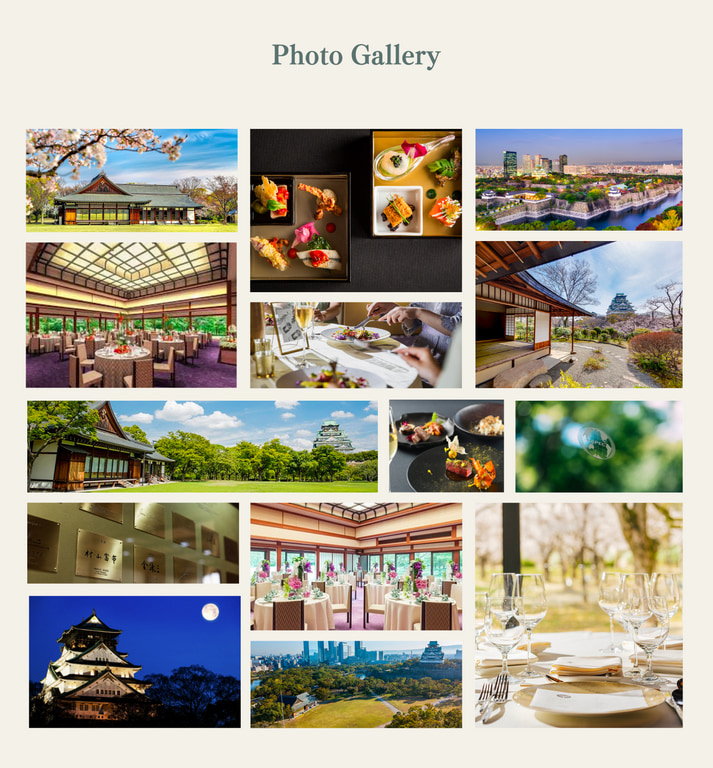Enlarge the wine glasses table setting photo
713x768 pixels.
[x=579, y=615]
